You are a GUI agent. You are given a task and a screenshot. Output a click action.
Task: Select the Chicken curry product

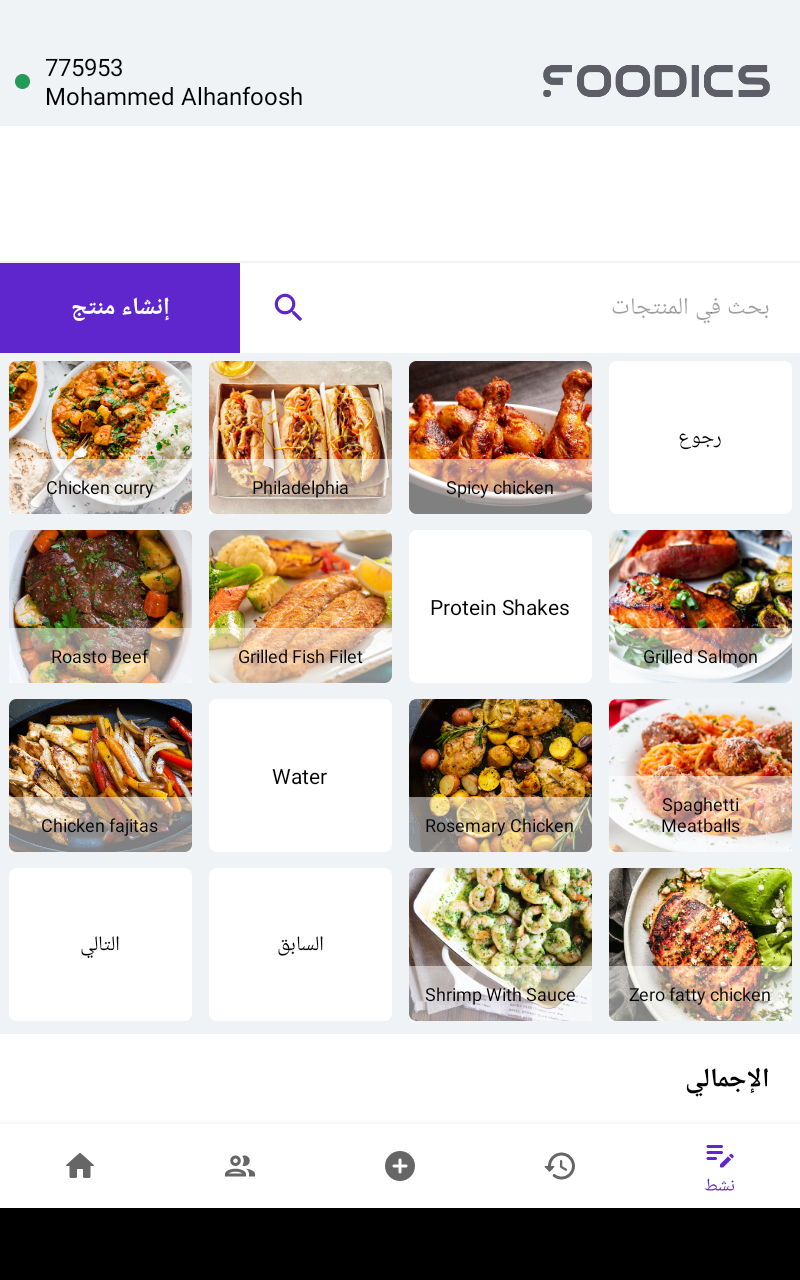point(100,437)
